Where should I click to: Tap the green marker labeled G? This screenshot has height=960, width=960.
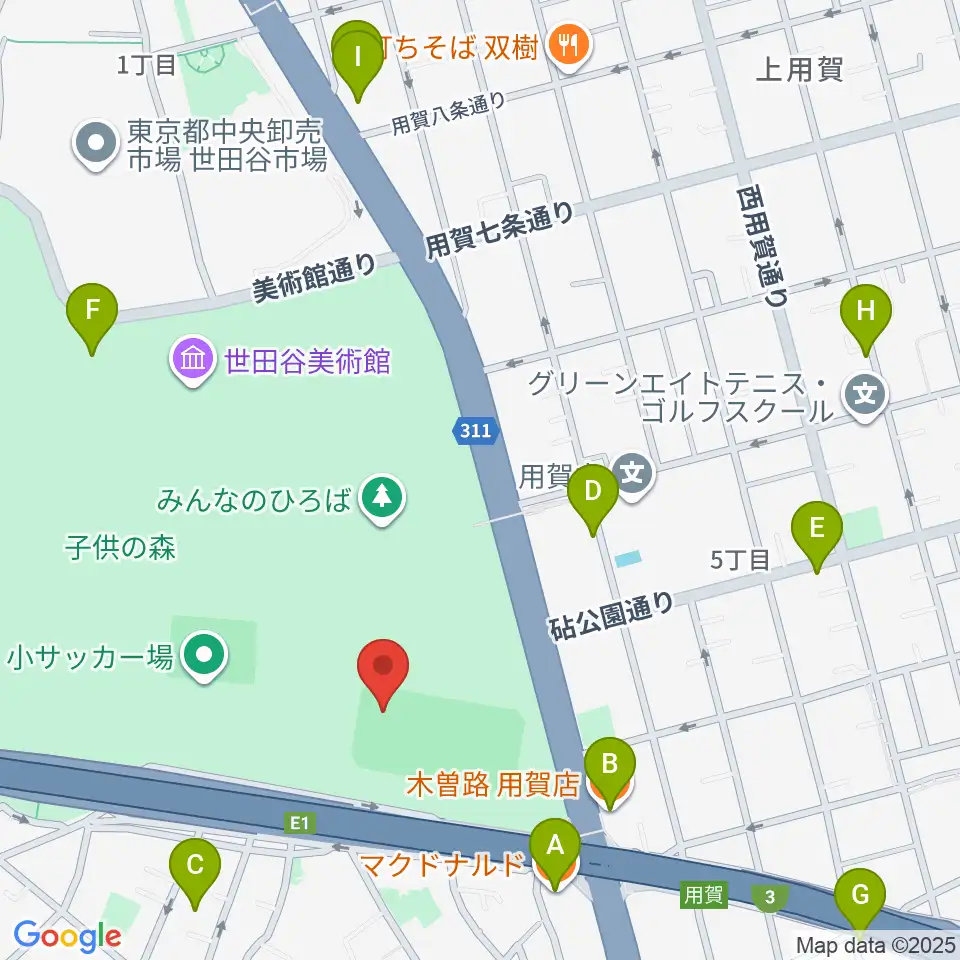tap(860, 904)
